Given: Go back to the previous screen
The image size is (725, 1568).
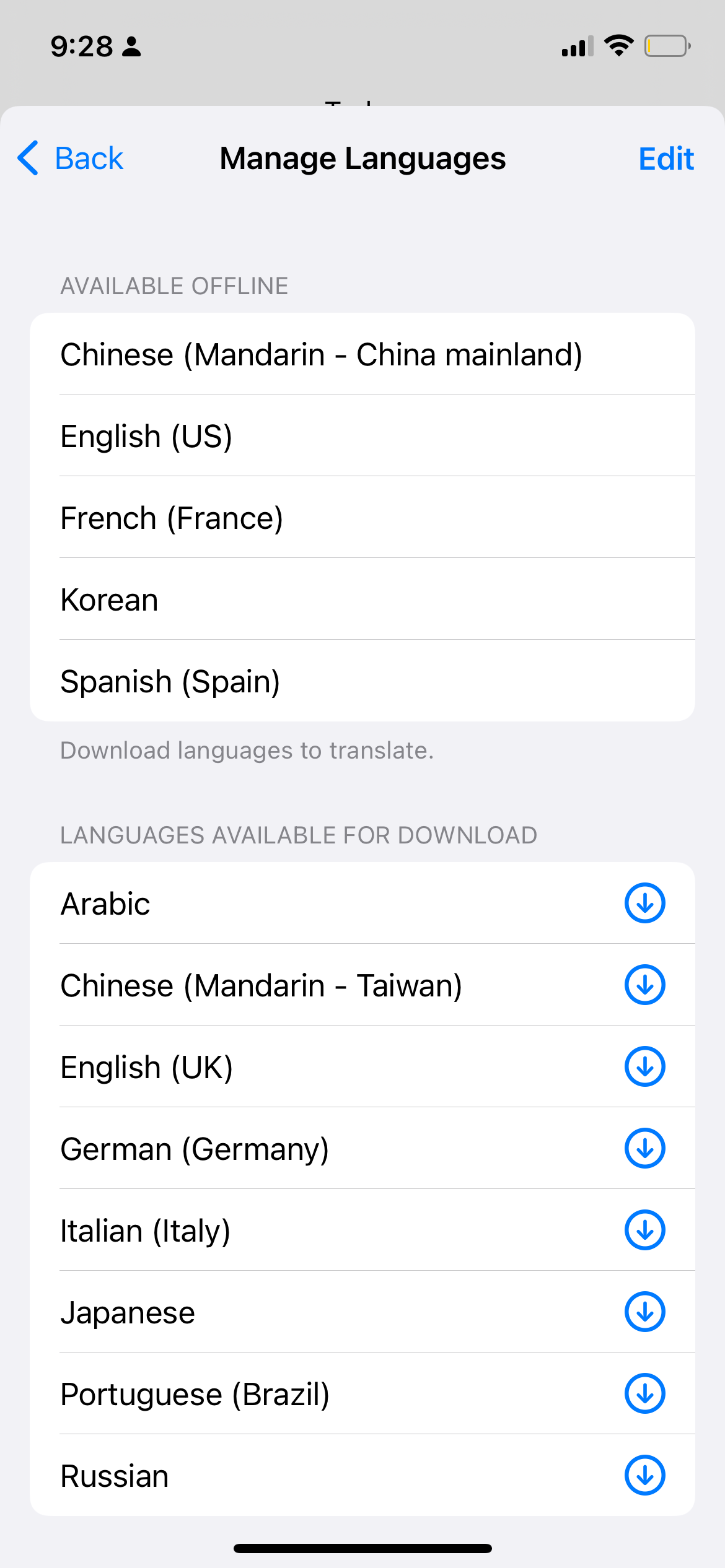Looking at the screenshot, I should pos(70,159).
